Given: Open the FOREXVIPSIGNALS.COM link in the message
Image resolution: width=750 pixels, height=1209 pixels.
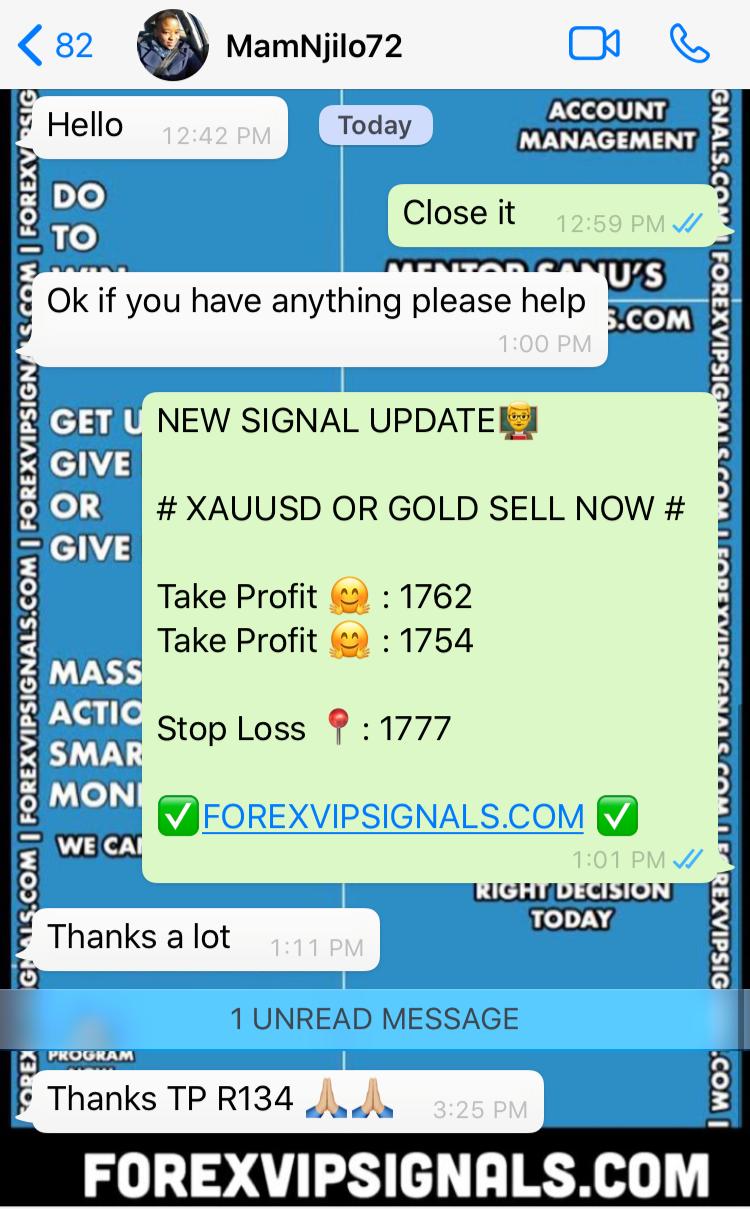Looking at the screenshot, I should pos(392,816).
